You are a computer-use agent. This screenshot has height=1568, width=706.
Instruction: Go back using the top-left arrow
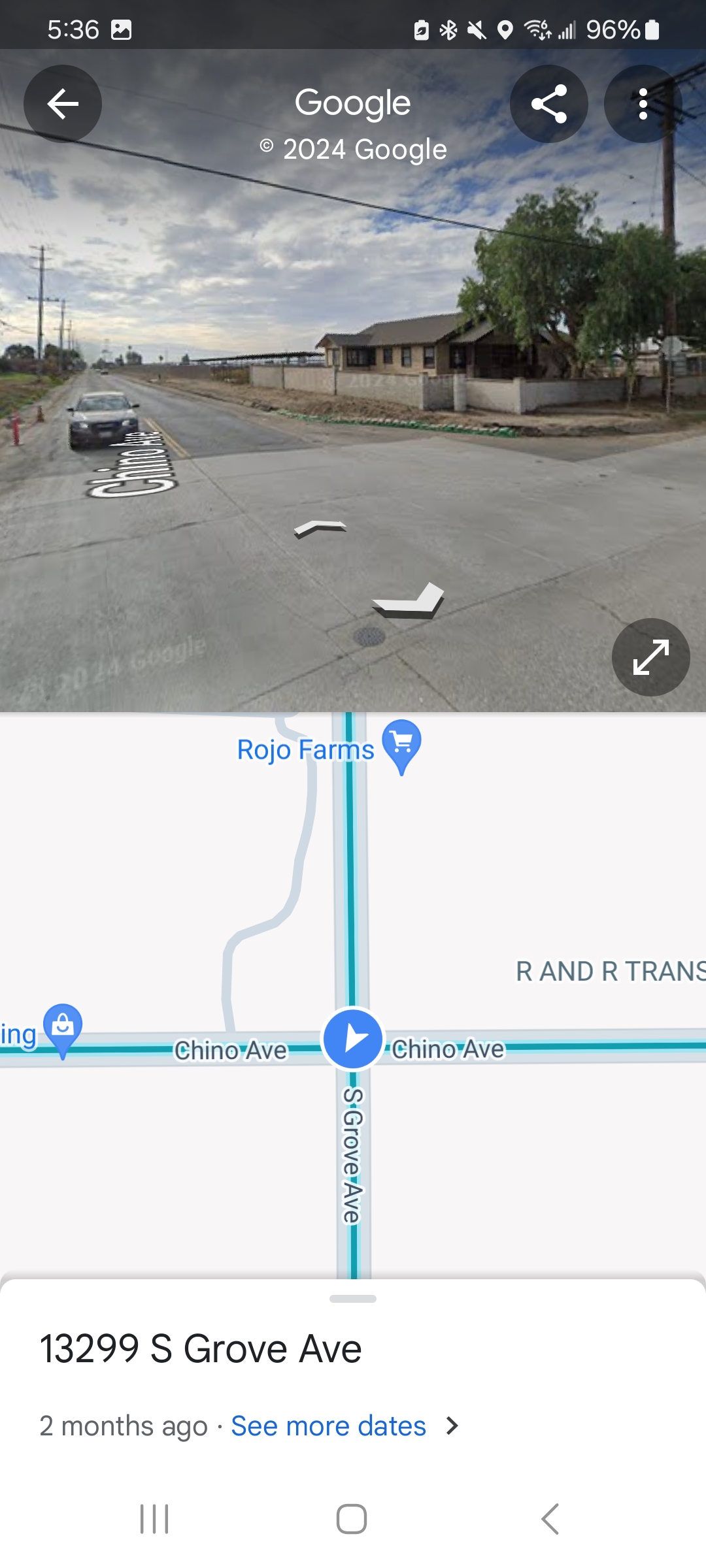(x=63, y=104)
